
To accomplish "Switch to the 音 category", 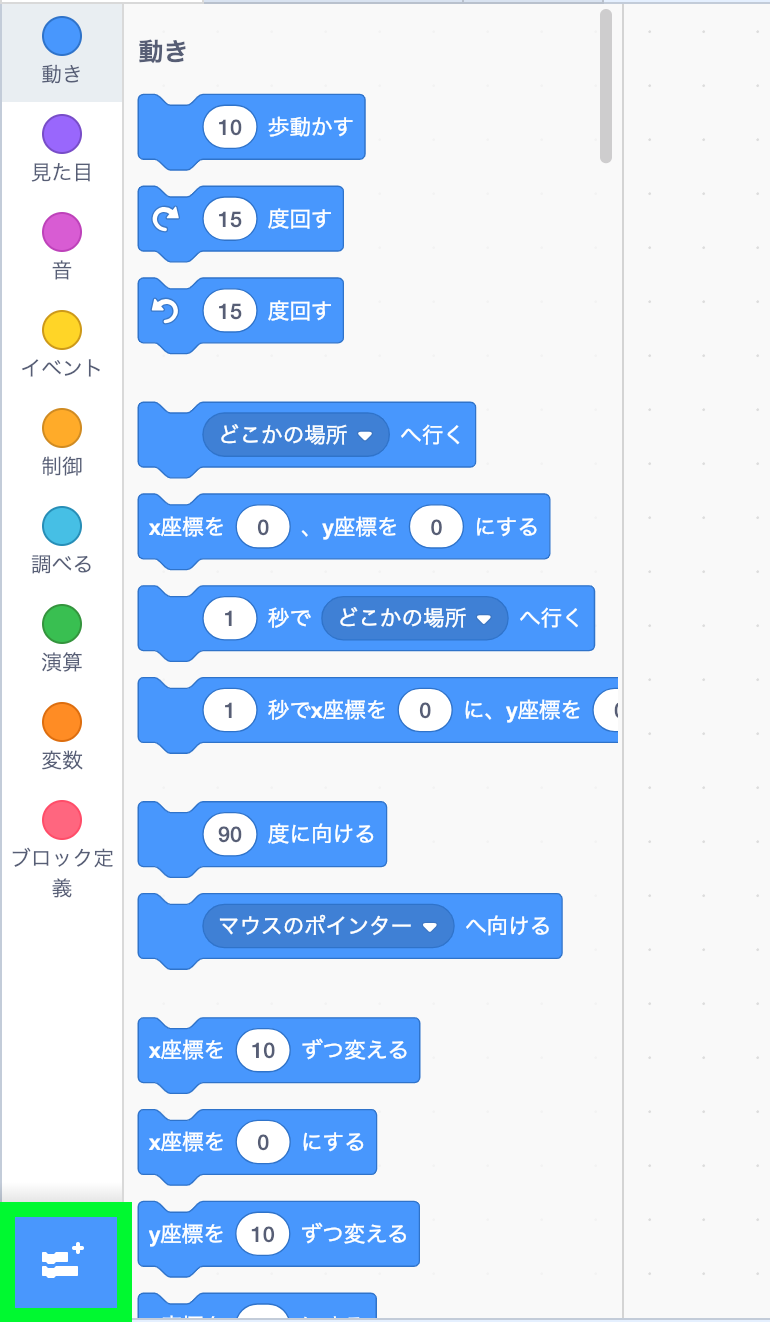I will [62, 247].
